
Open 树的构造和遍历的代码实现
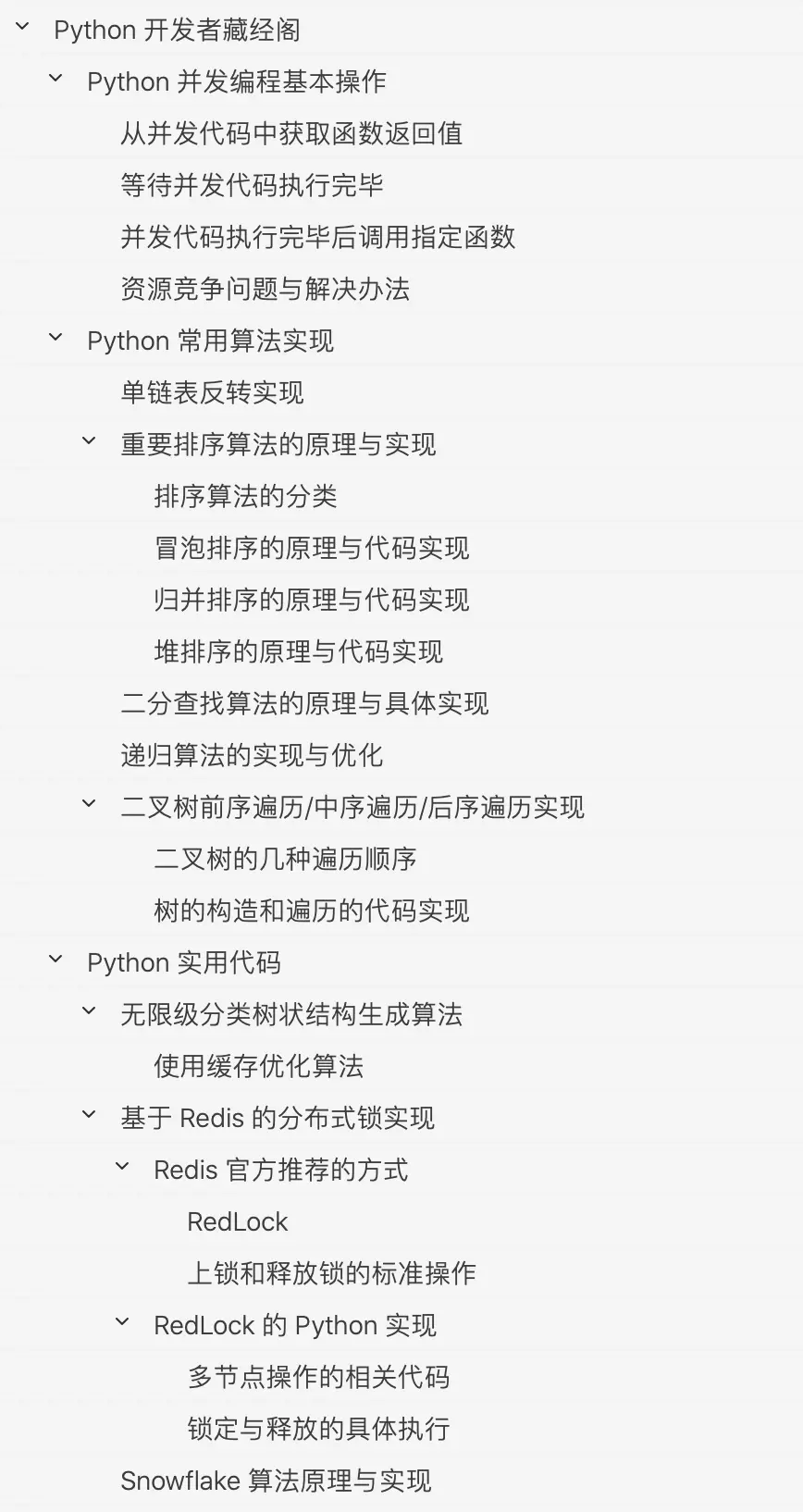pos(311,911)
